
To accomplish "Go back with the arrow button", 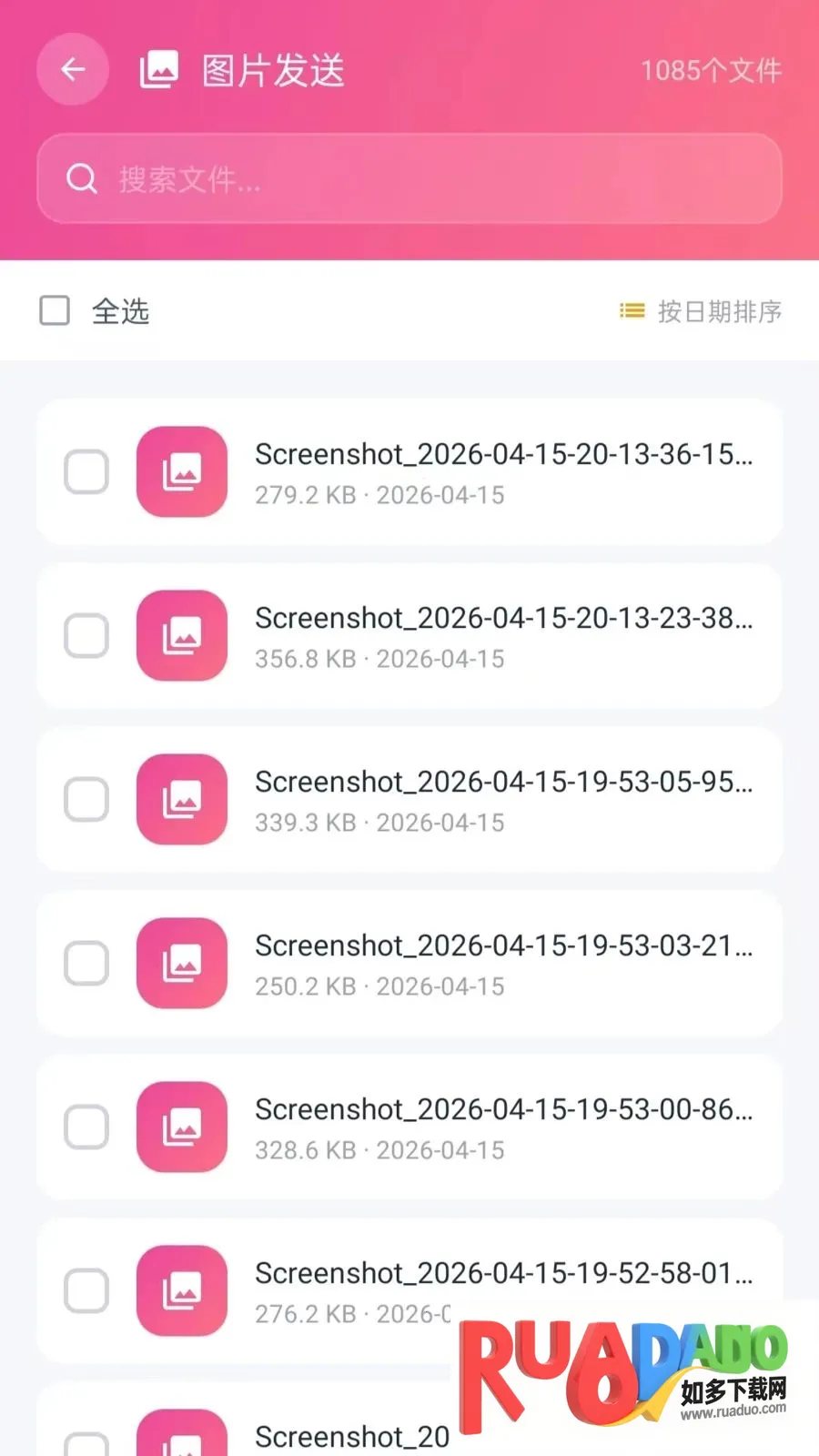I will [x=73, y=69].
